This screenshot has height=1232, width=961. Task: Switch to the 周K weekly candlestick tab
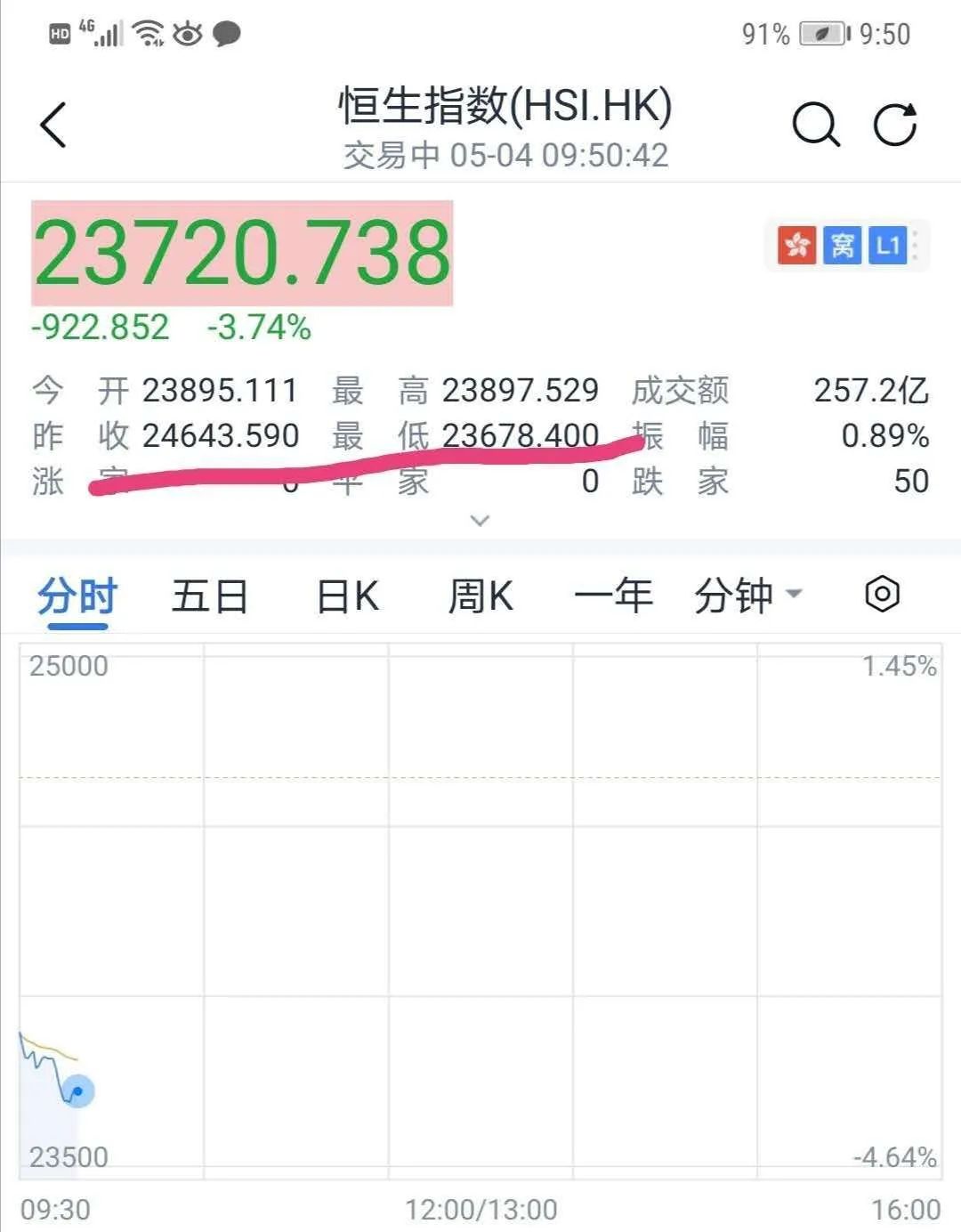point(480,596)
